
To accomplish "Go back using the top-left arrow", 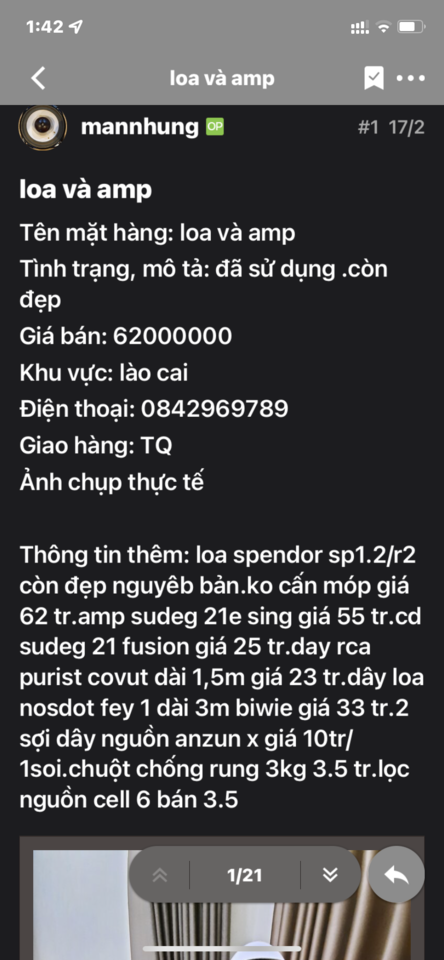I will [38, 78].
